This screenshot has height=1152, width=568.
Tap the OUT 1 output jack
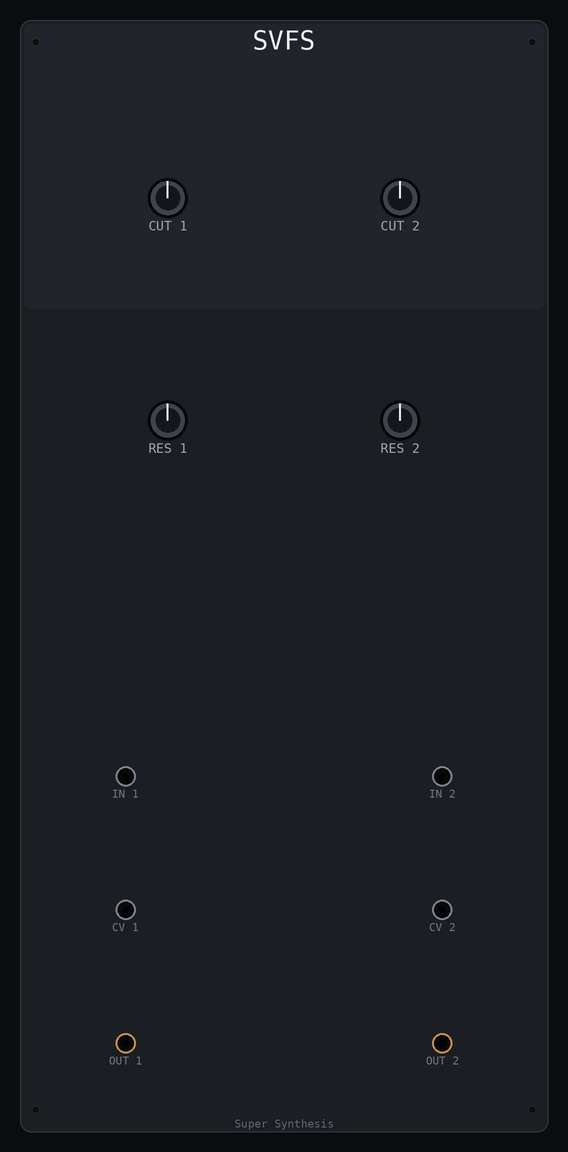click(126, 1043)
